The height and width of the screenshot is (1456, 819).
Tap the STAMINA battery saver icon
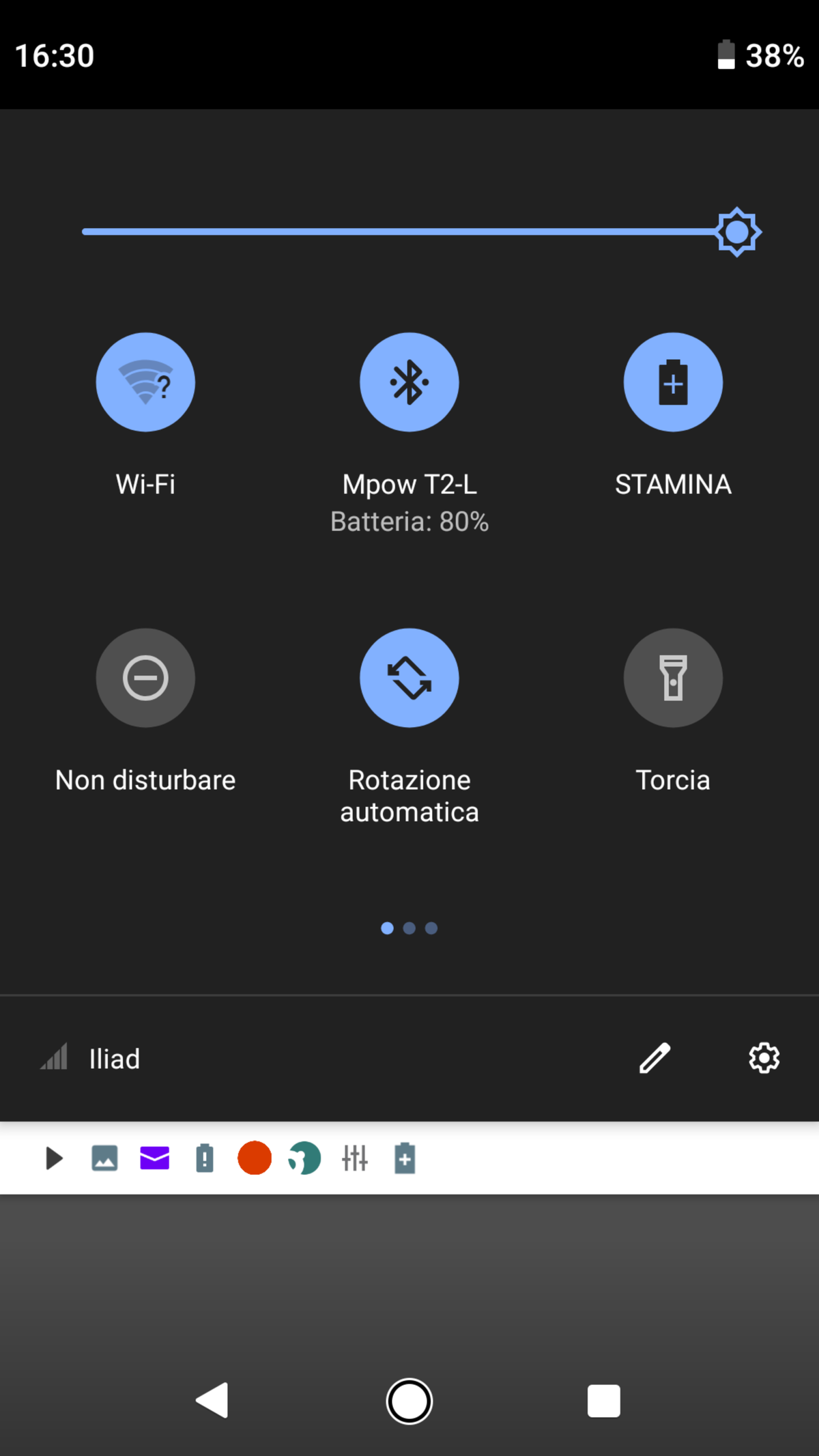tap(673, 382)
